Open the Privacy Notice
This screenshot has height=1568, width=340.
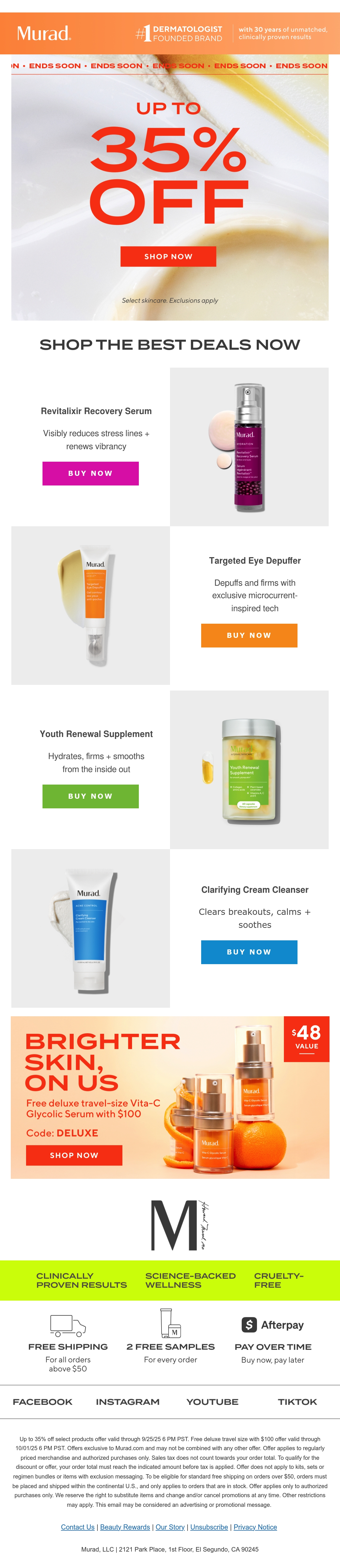click(255, 1527)
